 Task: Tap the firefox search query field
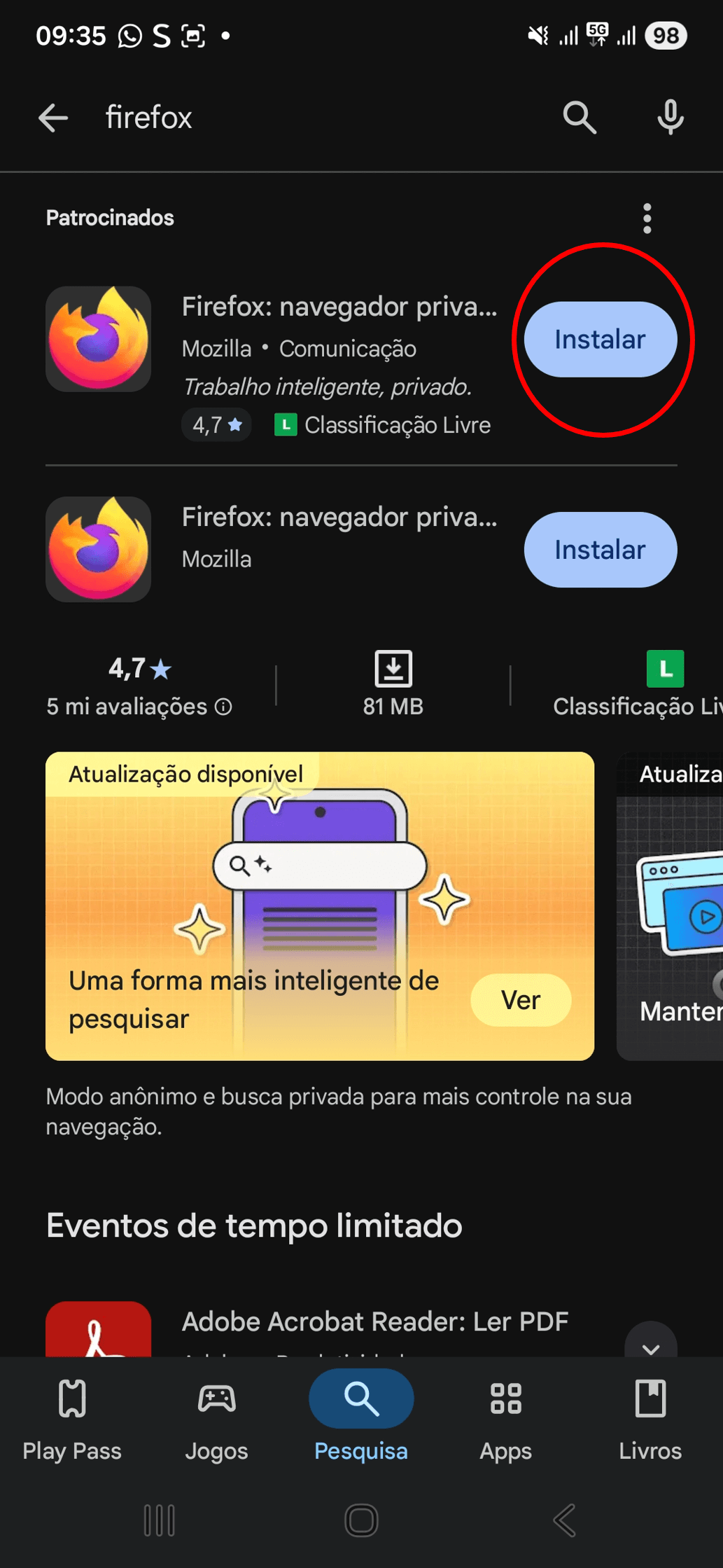pos(315,118)
